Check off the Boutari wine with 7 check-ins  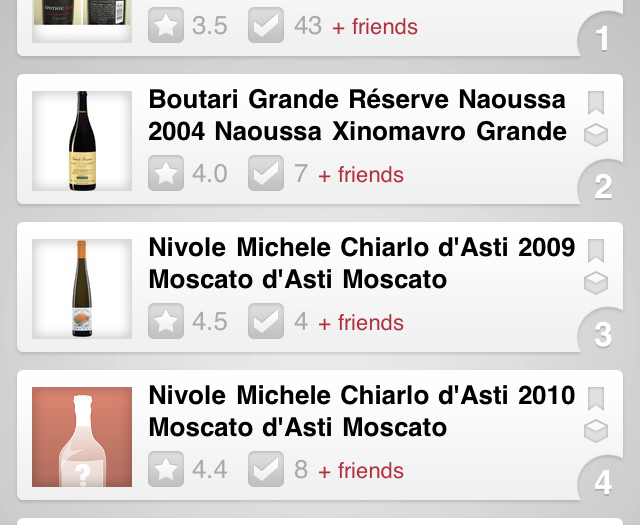click(x=266, y=174)
